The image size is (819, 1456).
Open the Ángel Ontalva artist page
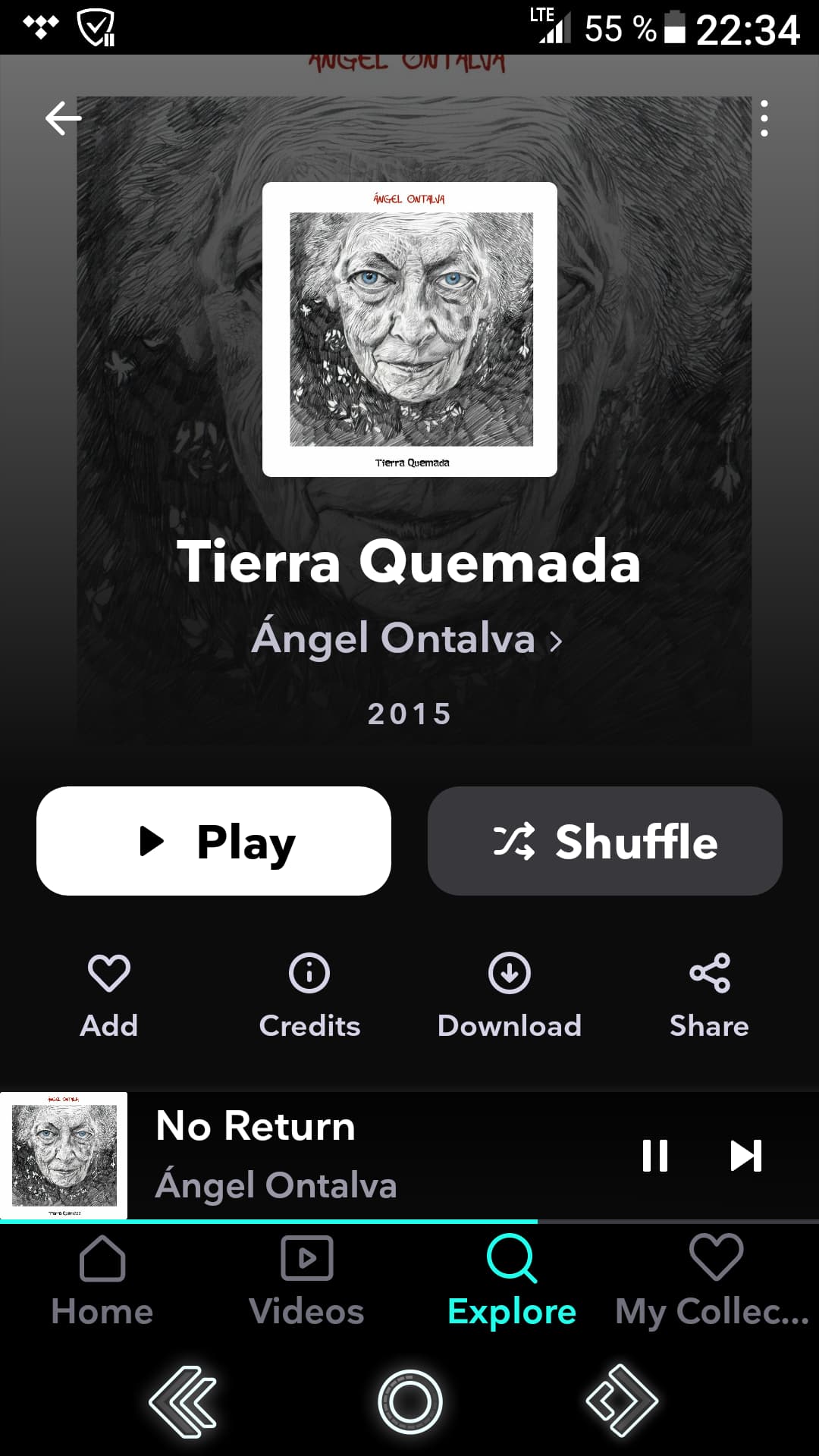click(407, 639)
